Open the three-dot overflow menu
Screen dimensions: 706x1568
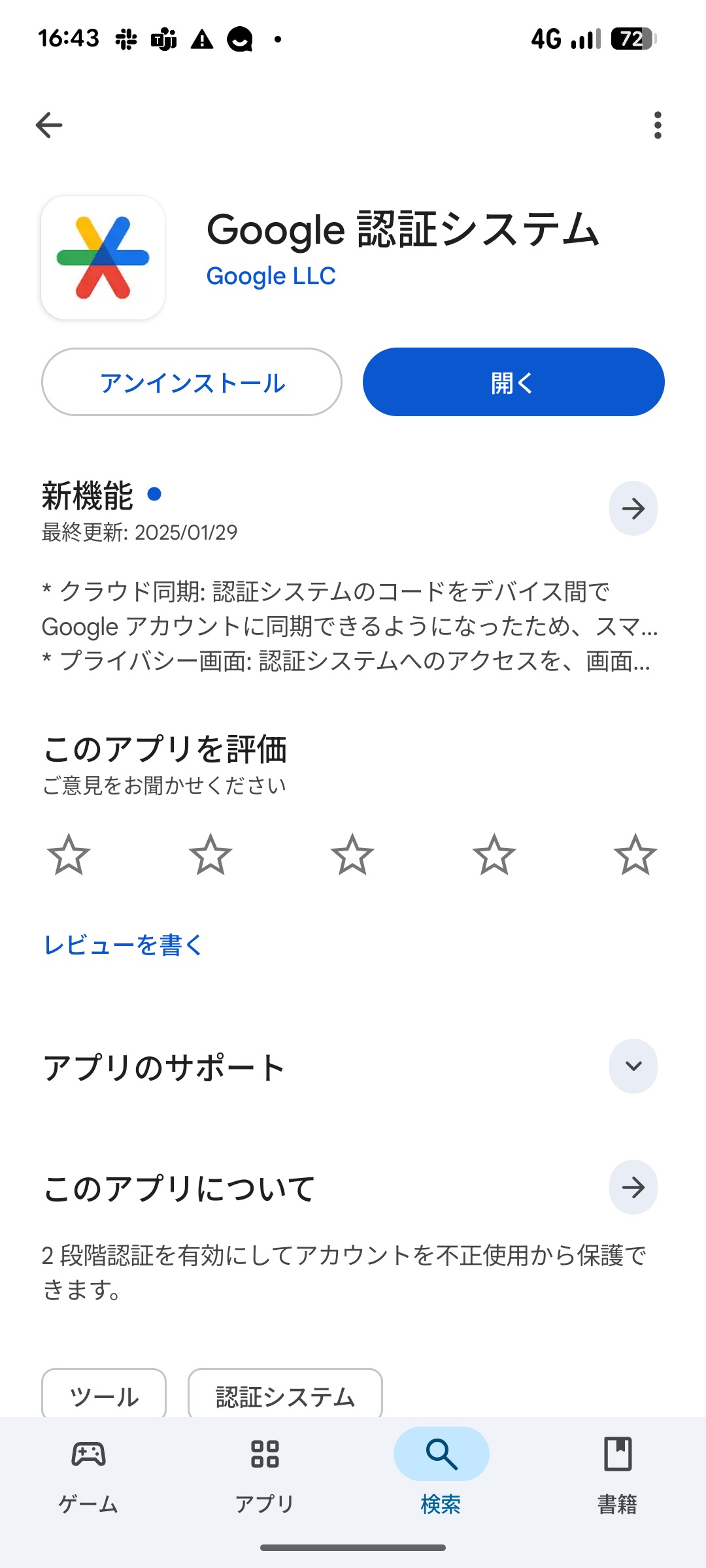pos(657,125)
